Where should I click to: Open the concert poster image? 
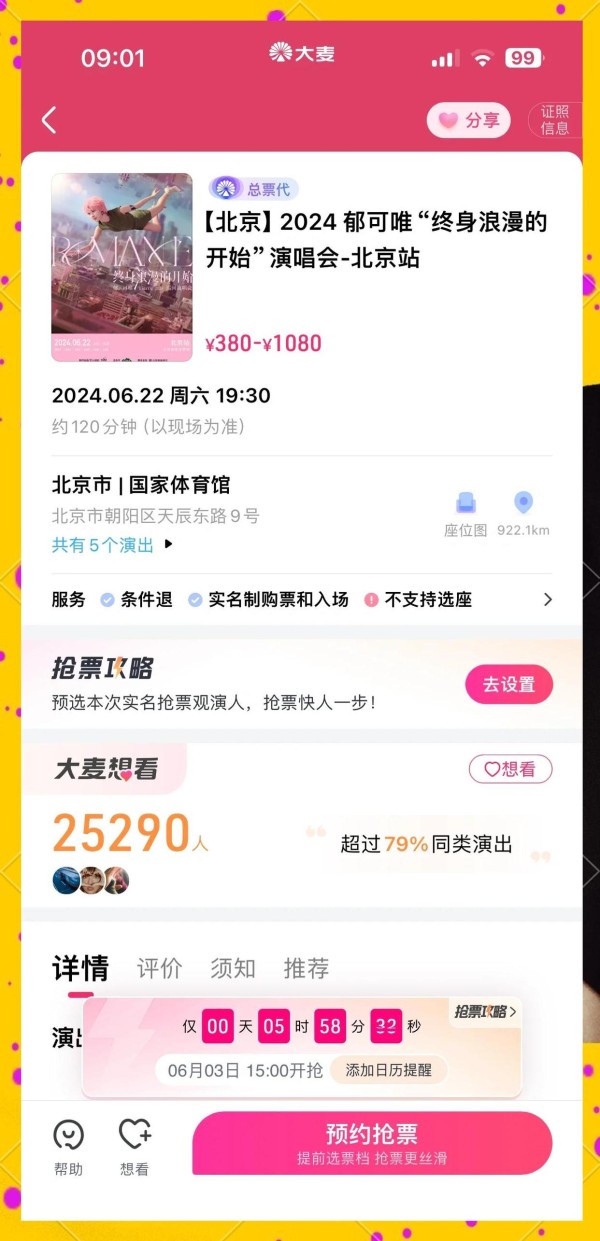tap(121, 267)
